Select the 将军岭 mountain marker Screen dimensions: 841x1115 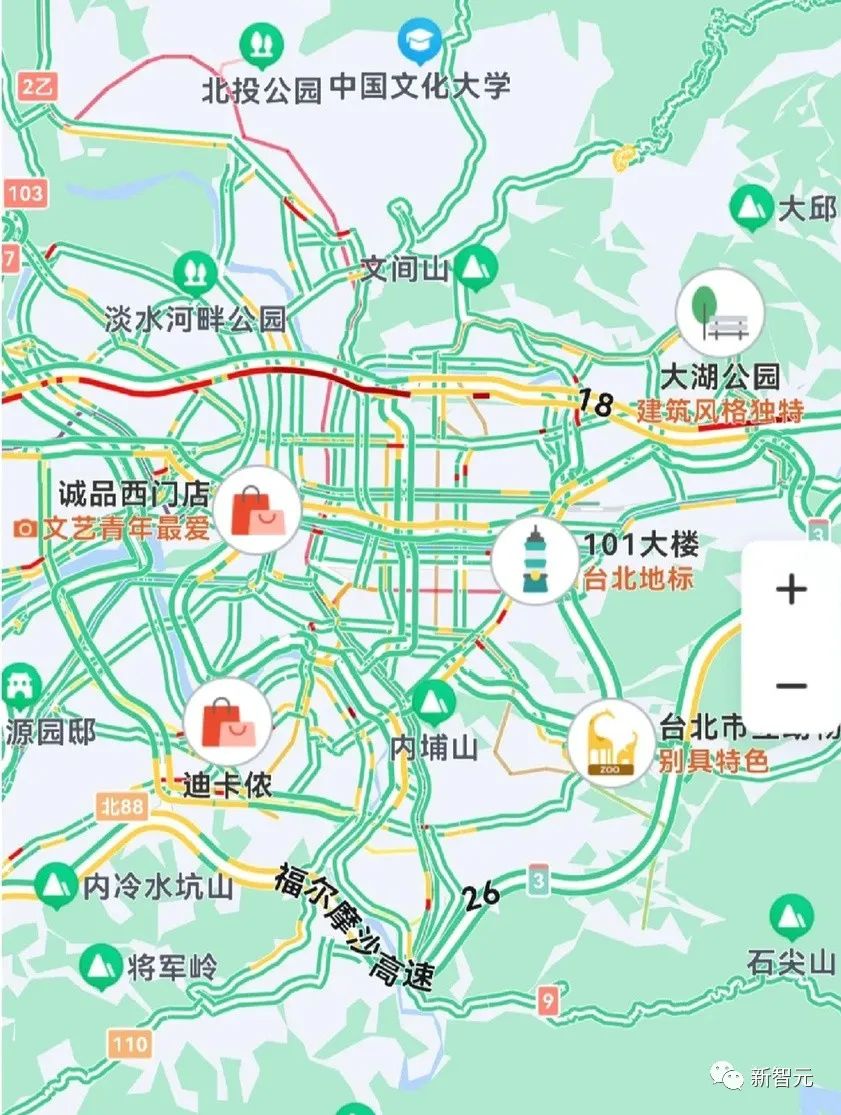click(x=100, y=964)
